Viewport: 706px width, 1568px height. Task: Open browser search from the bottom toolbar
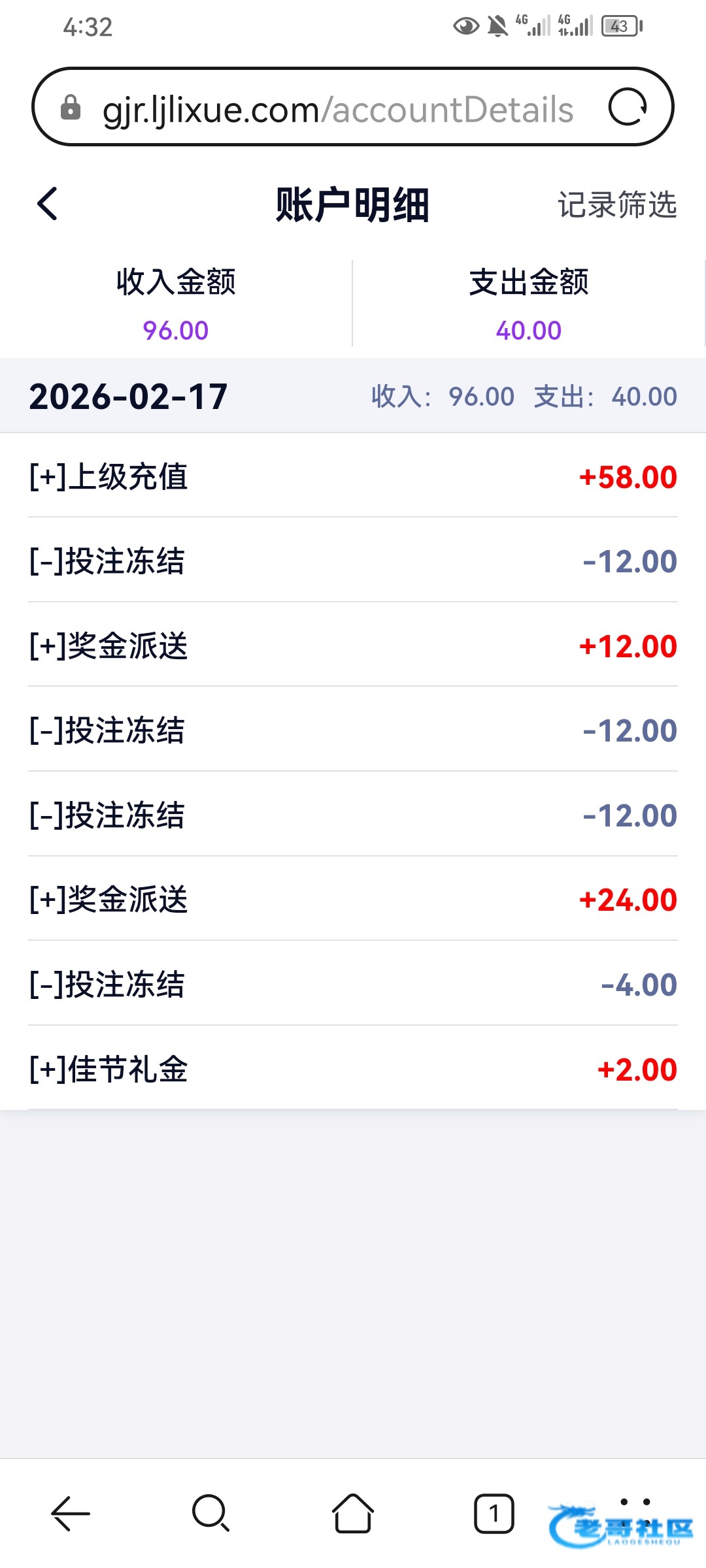210,1513
